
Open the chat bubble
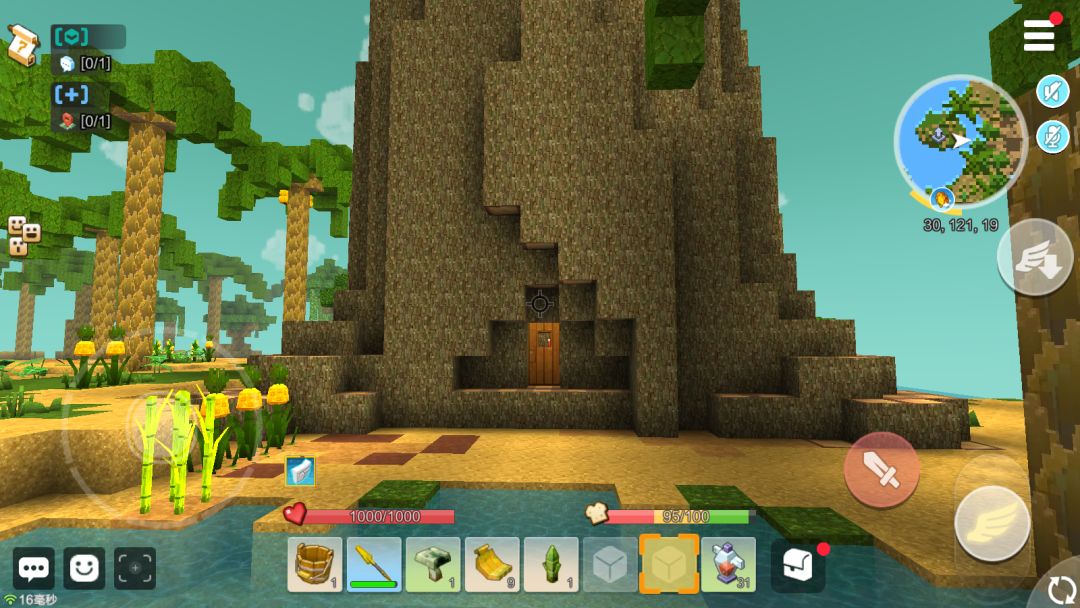33,569
